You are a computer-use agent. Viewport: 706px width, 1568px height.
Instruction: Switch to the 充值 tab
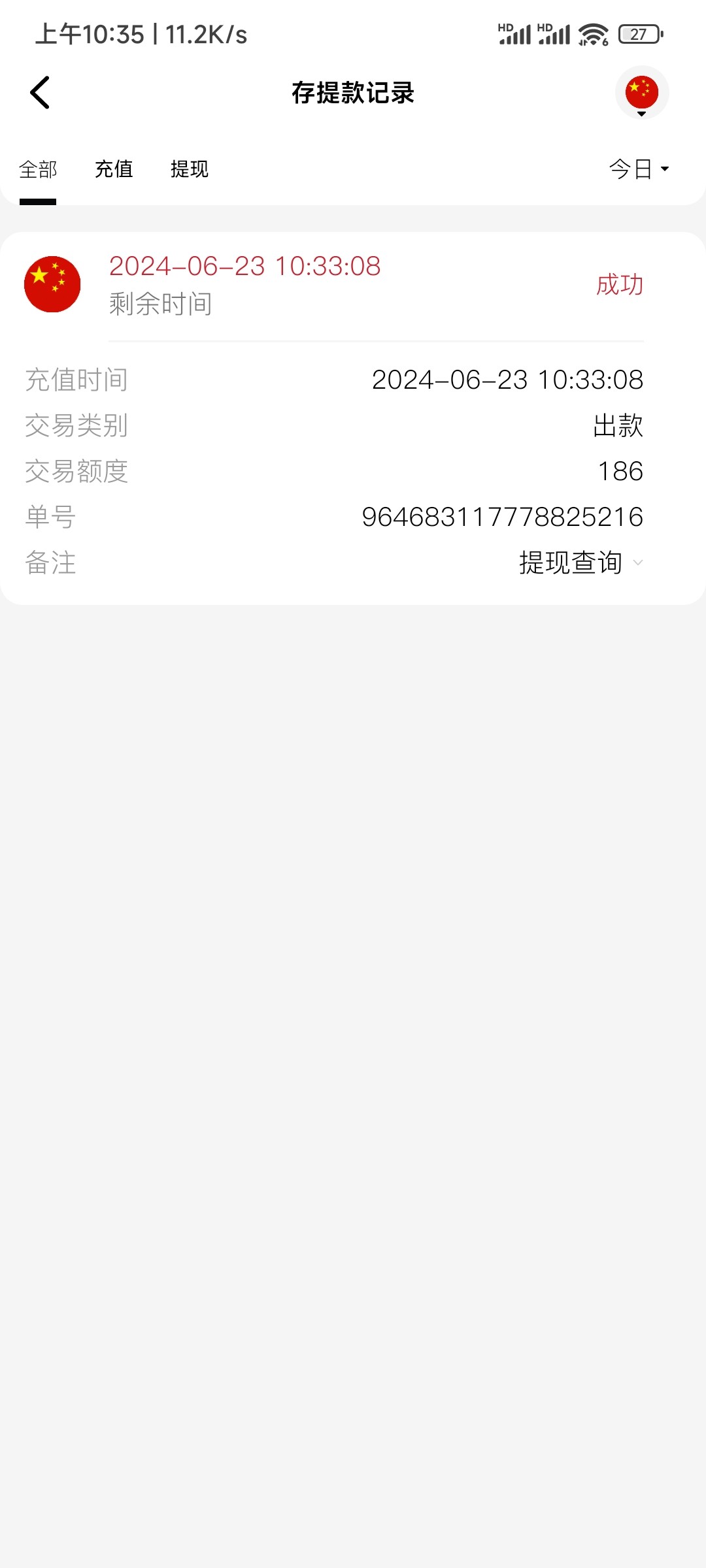click(114, 170)
